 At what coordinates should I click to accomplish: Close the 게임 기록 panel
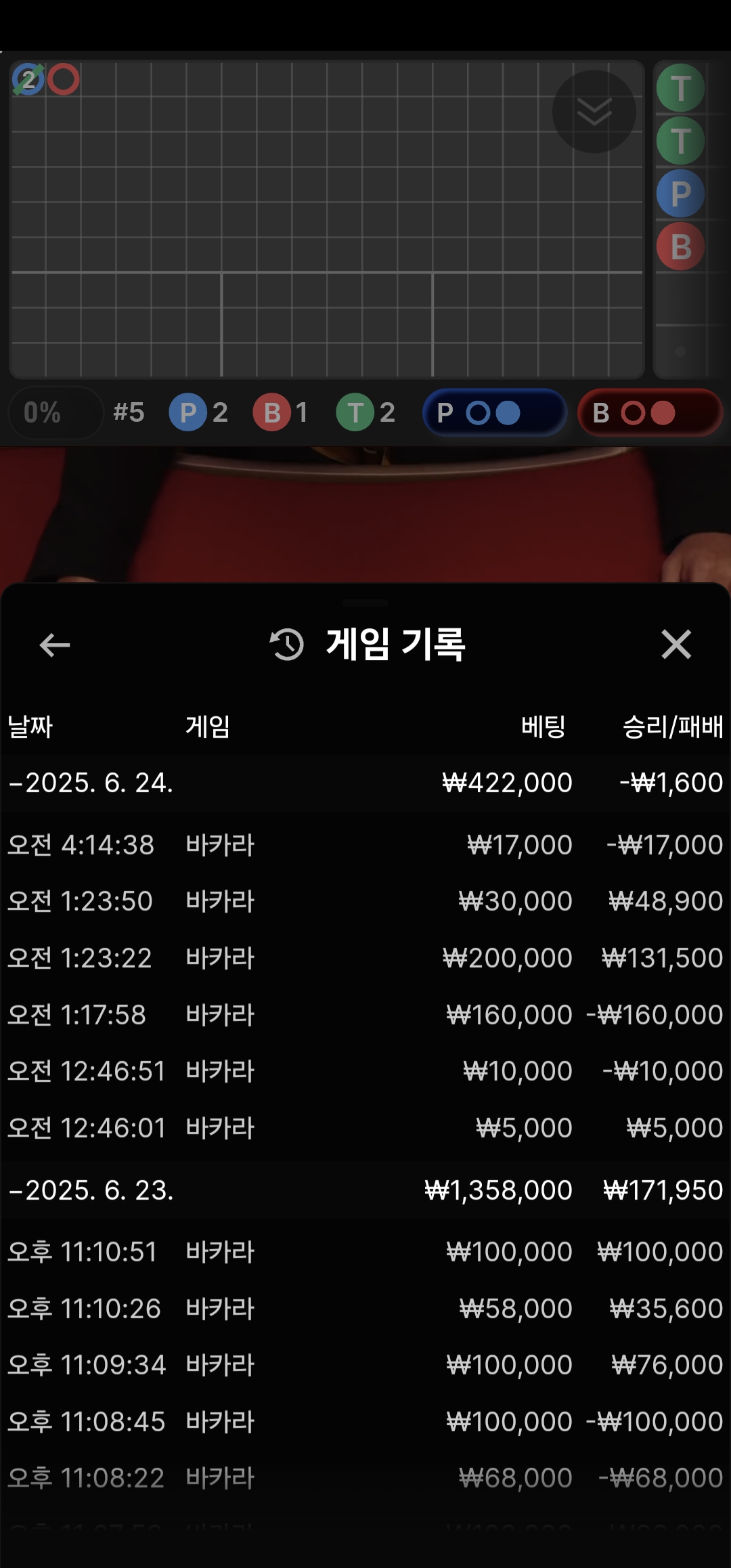[x=675, y=645]
